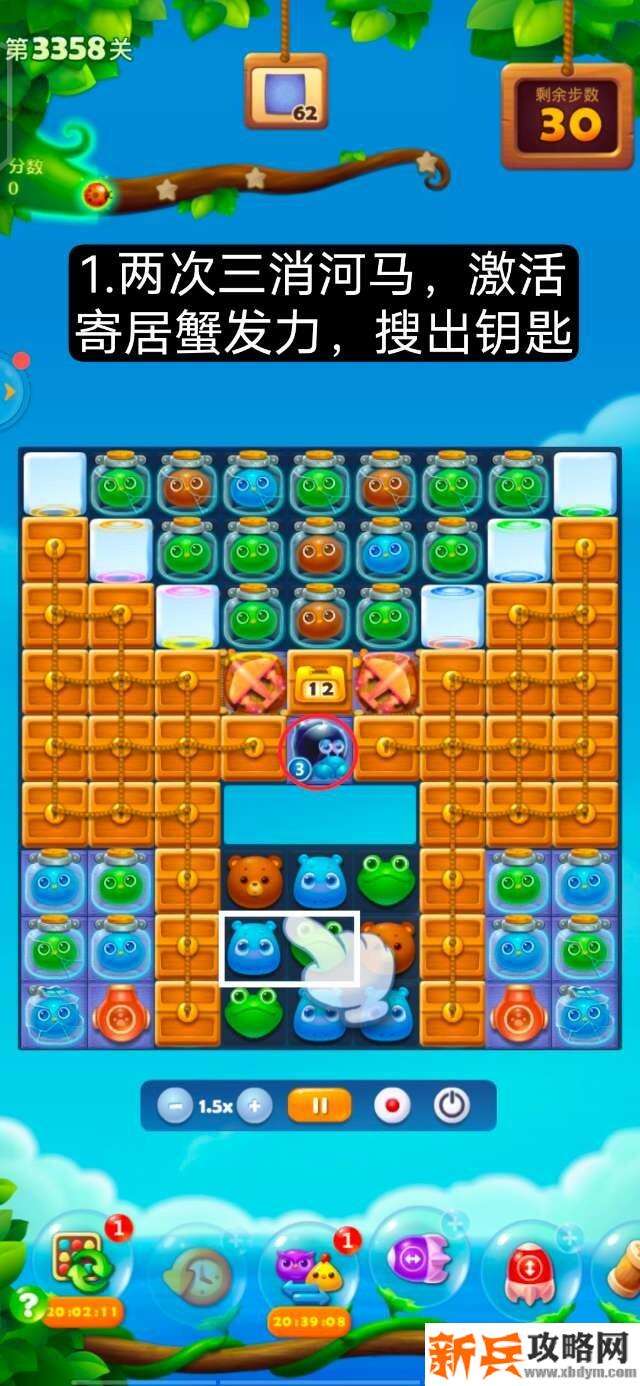640x1386 pixels.
Task: Expand the side panel arrow on the left edge
Action: tap(10, 392)
